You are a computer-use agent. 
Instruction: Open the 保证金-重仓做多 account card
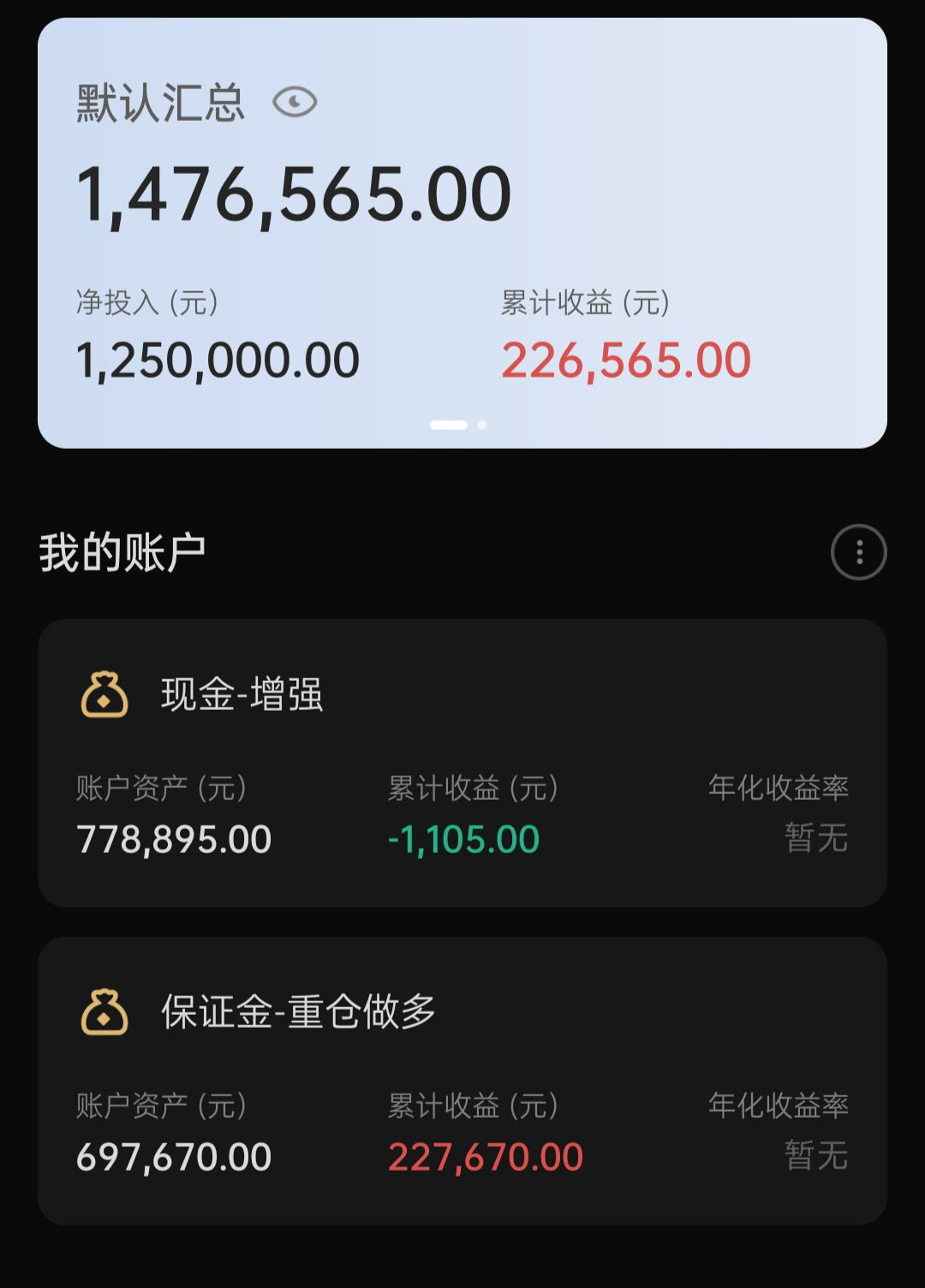462,1080
